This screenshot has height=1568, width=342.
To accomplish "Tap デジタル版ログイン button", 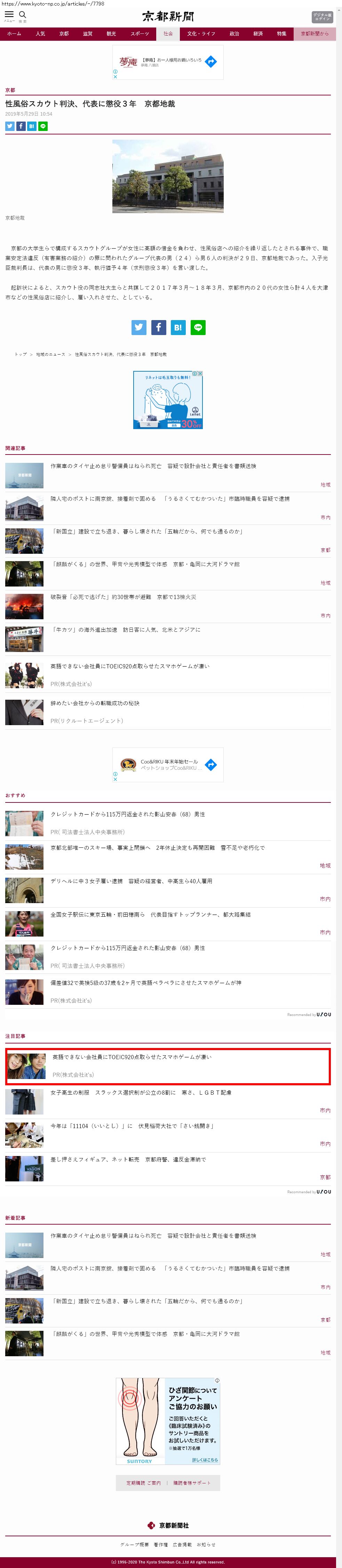I will point(322,16).
